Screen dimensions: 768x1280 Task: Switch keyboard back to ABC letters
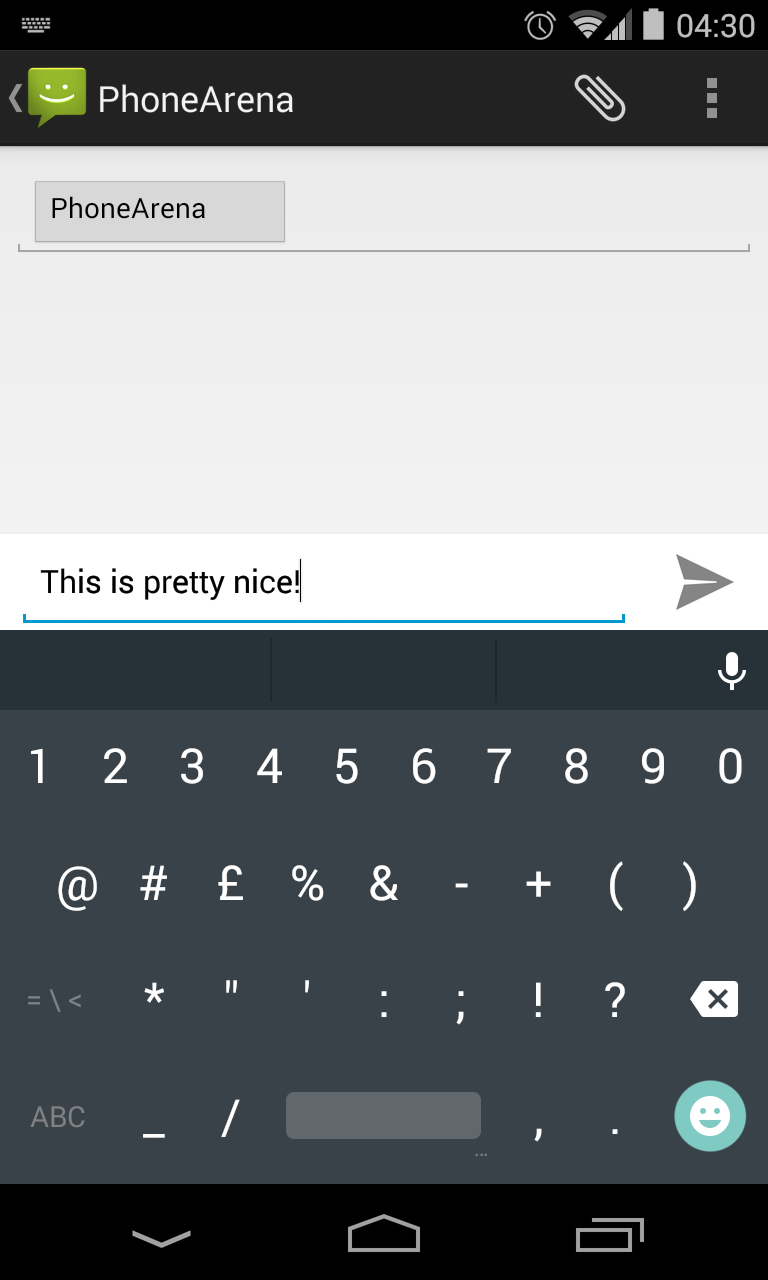coord(58,1117)
